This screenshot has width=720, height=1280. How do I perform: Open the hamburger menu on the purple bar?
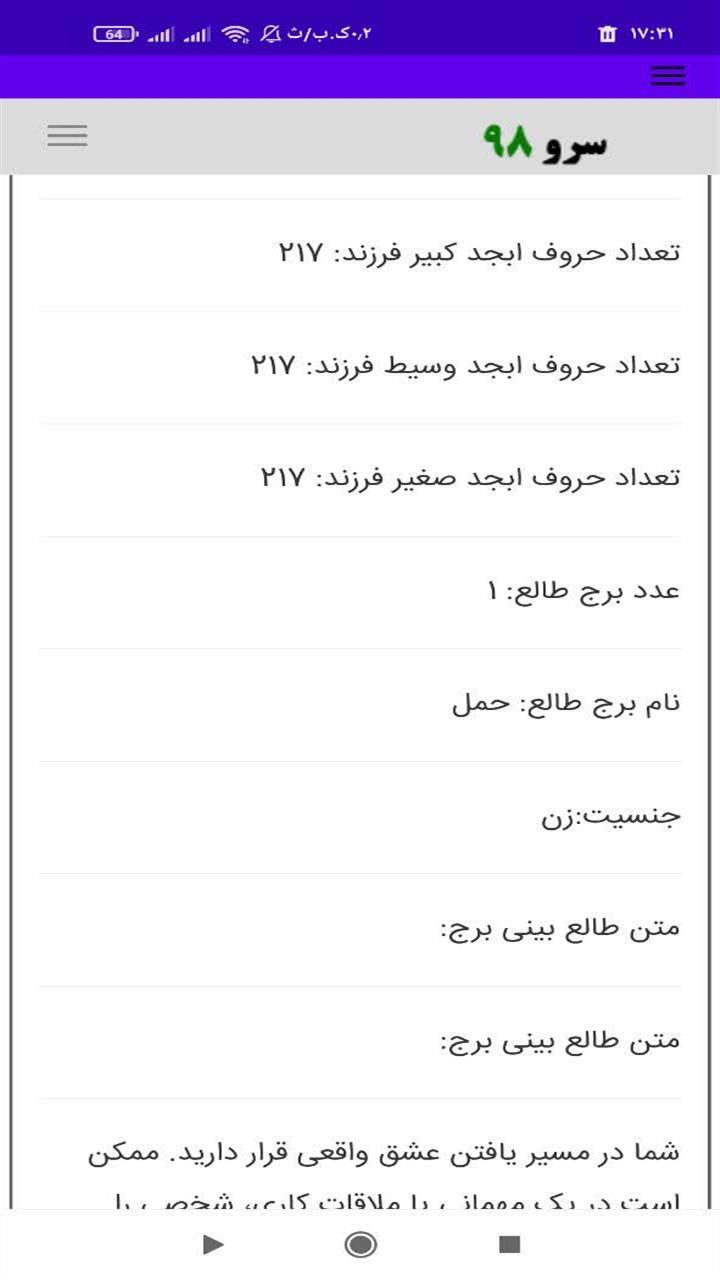667,75
